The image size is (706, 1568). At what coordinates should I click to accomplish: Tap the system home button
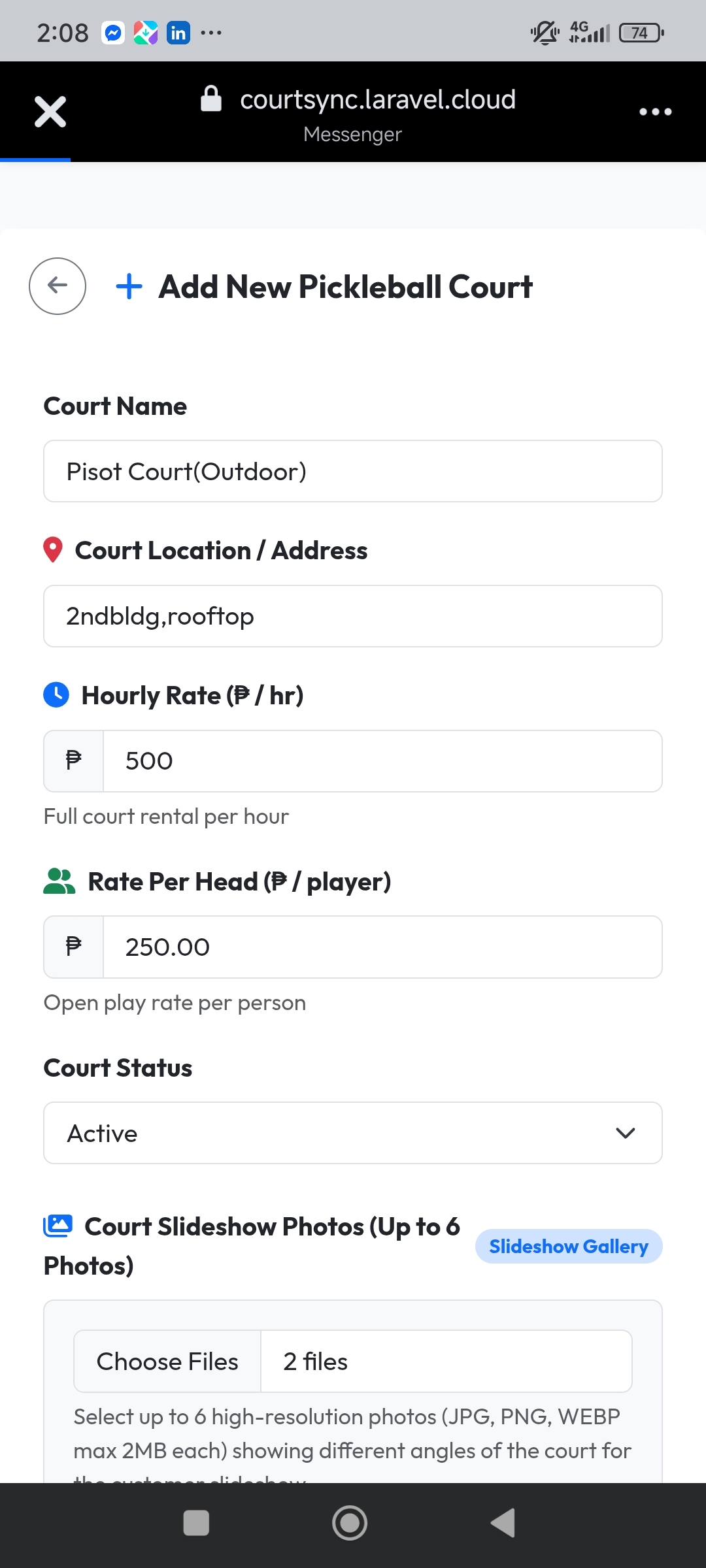tap(350, 1523)
